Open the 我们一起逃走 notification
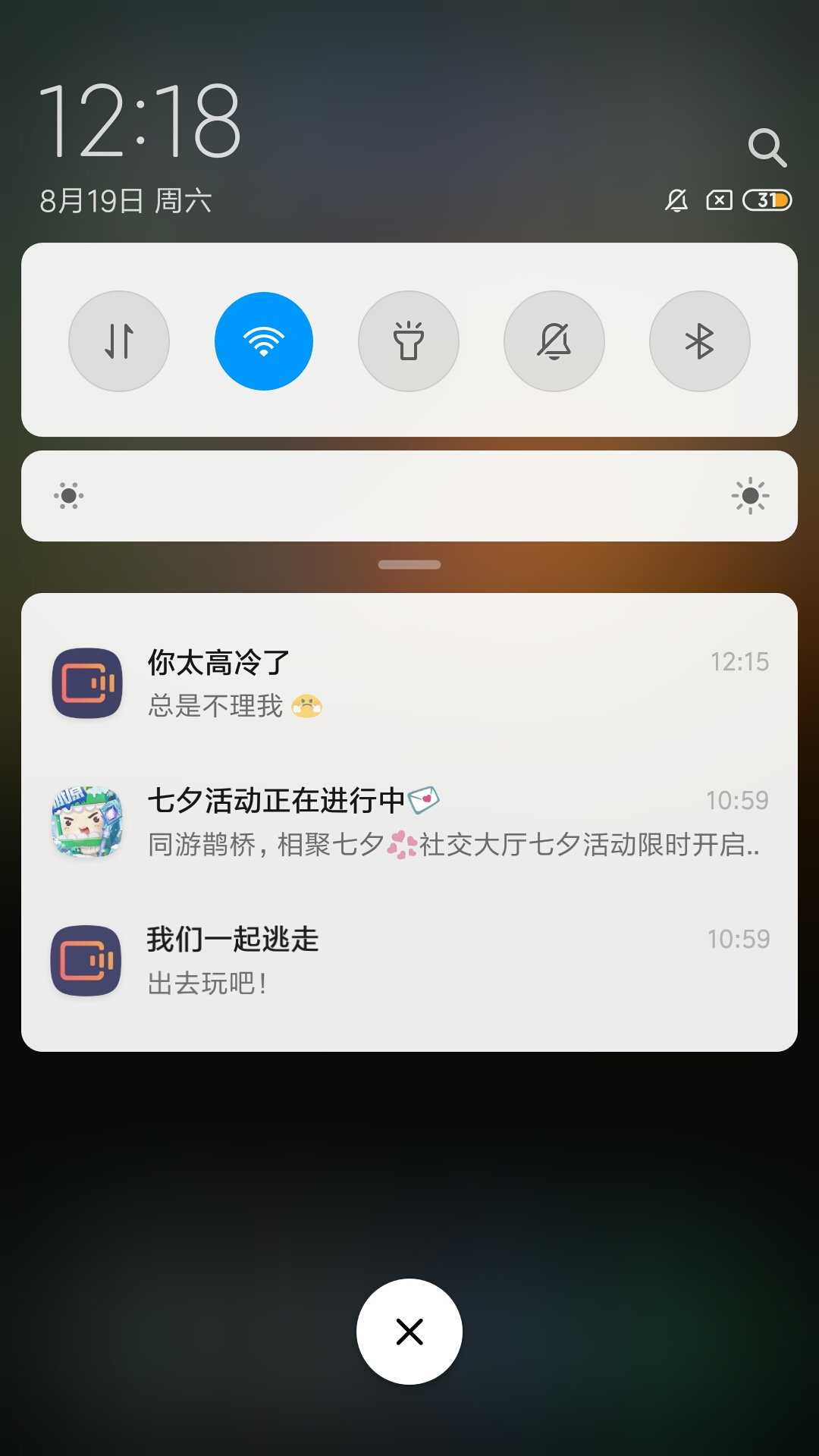 409,961
